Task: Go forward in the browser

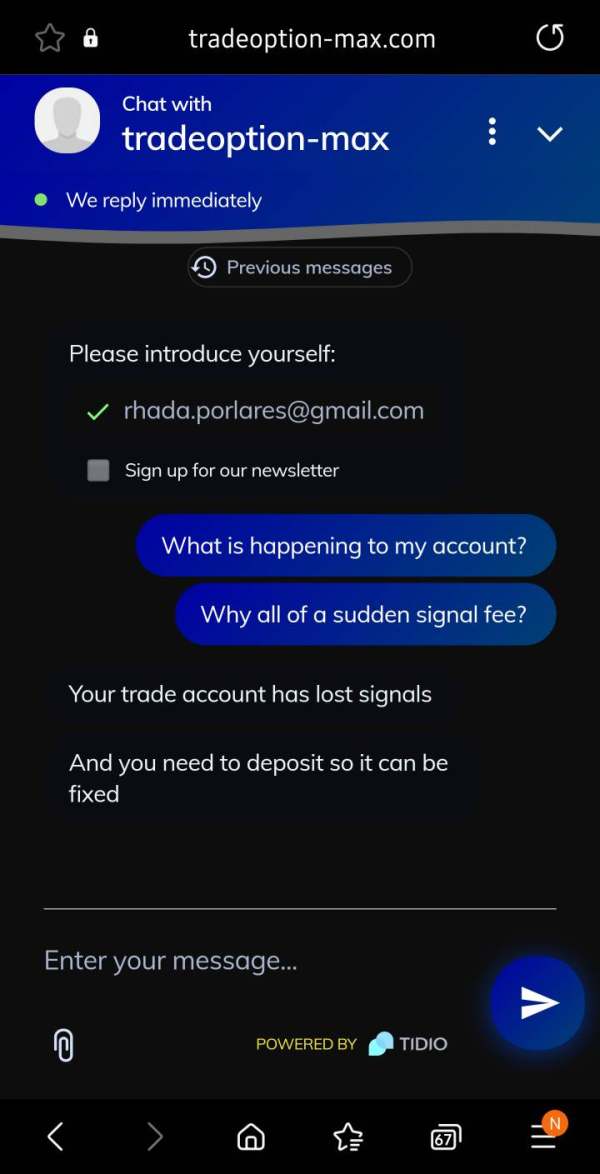Action: pos(154,1137)
